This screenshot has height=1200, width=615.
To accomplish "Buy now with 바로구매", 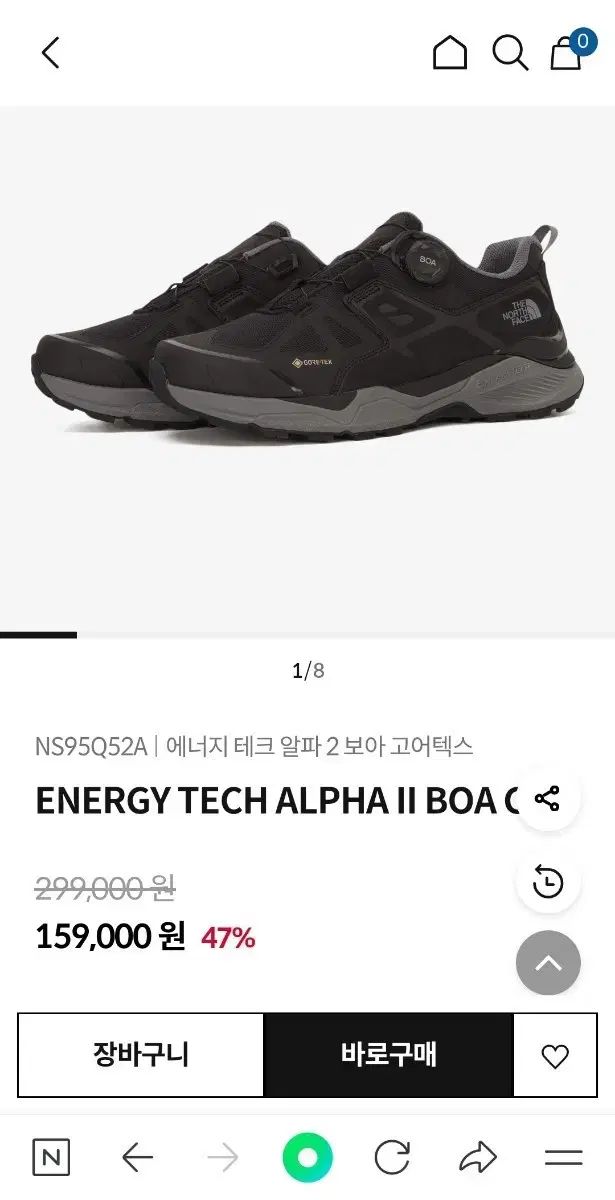I will (388, 1055).
